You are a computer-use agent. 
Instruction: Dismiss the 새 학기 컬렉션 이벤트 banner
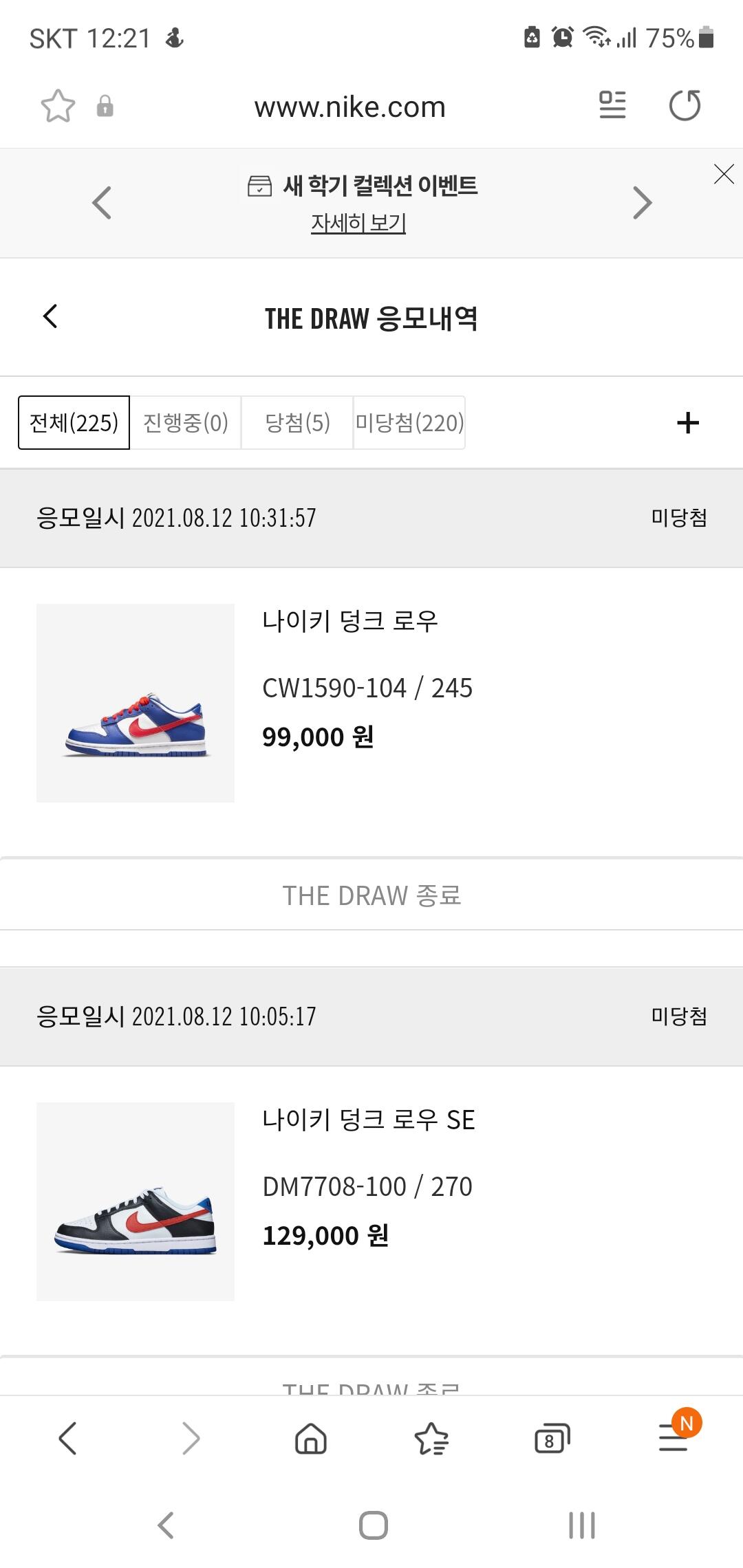point(724,174)
